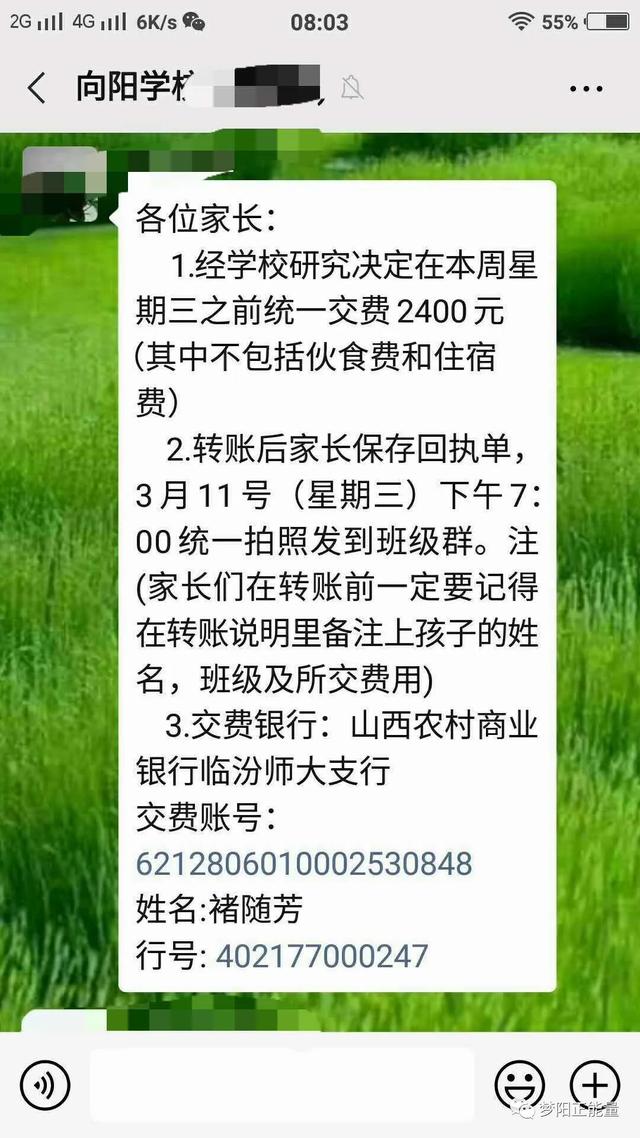Open the emoji picker

(x=520, y=1085)
